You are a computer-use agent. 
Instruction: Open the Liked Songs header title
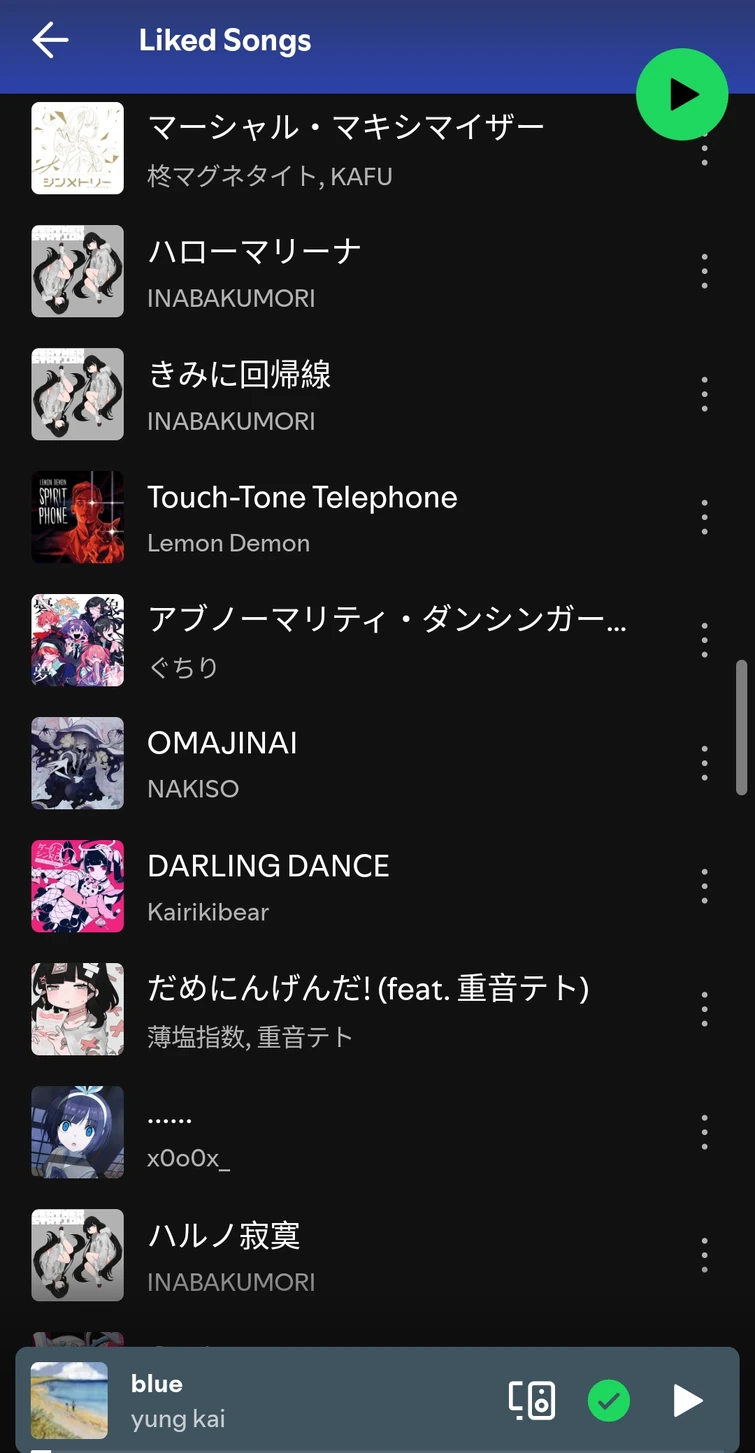tap(225, 41)
